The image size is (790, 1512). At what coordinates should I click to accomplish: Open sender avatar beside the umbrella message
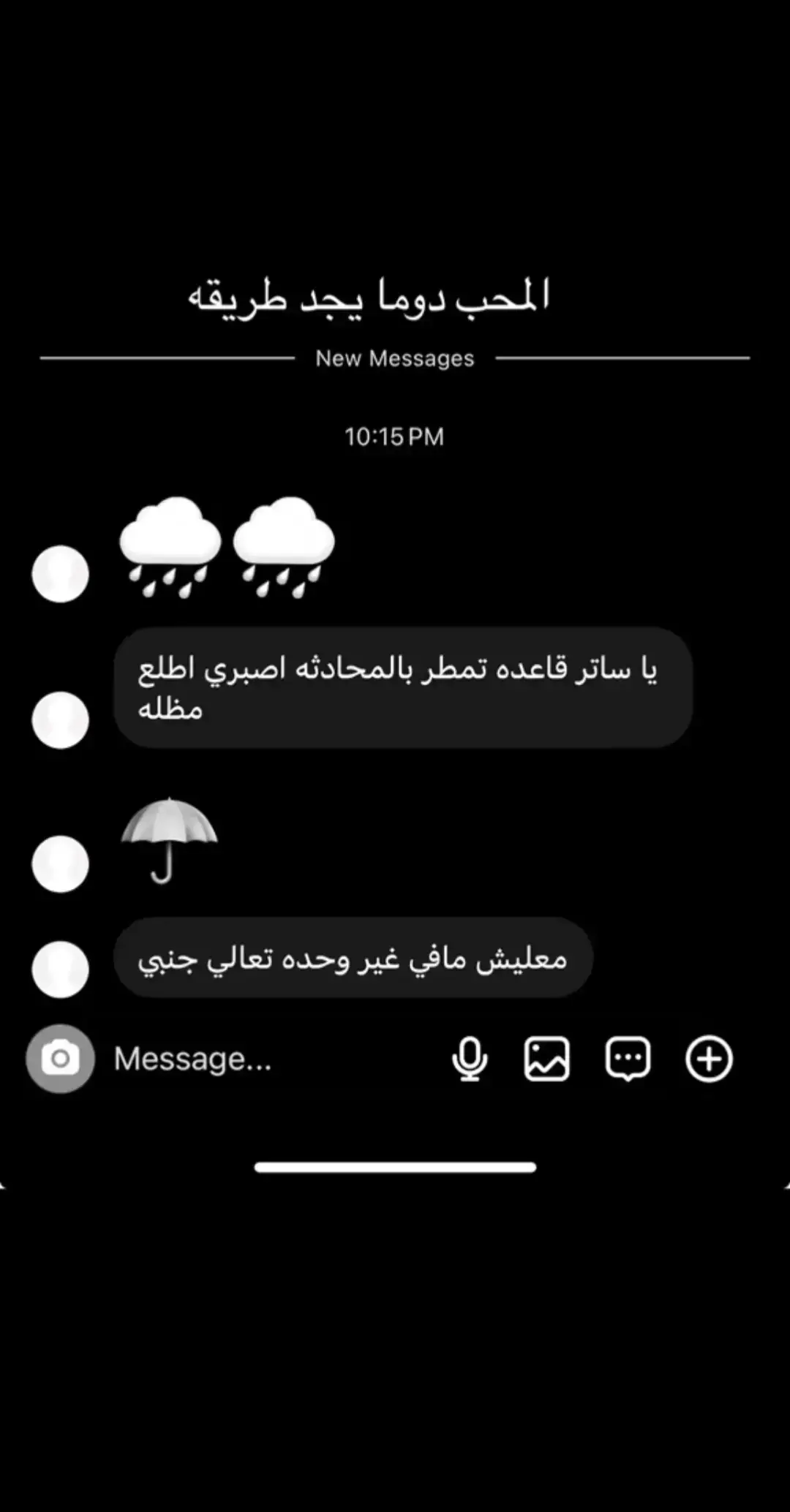[60, 864]
